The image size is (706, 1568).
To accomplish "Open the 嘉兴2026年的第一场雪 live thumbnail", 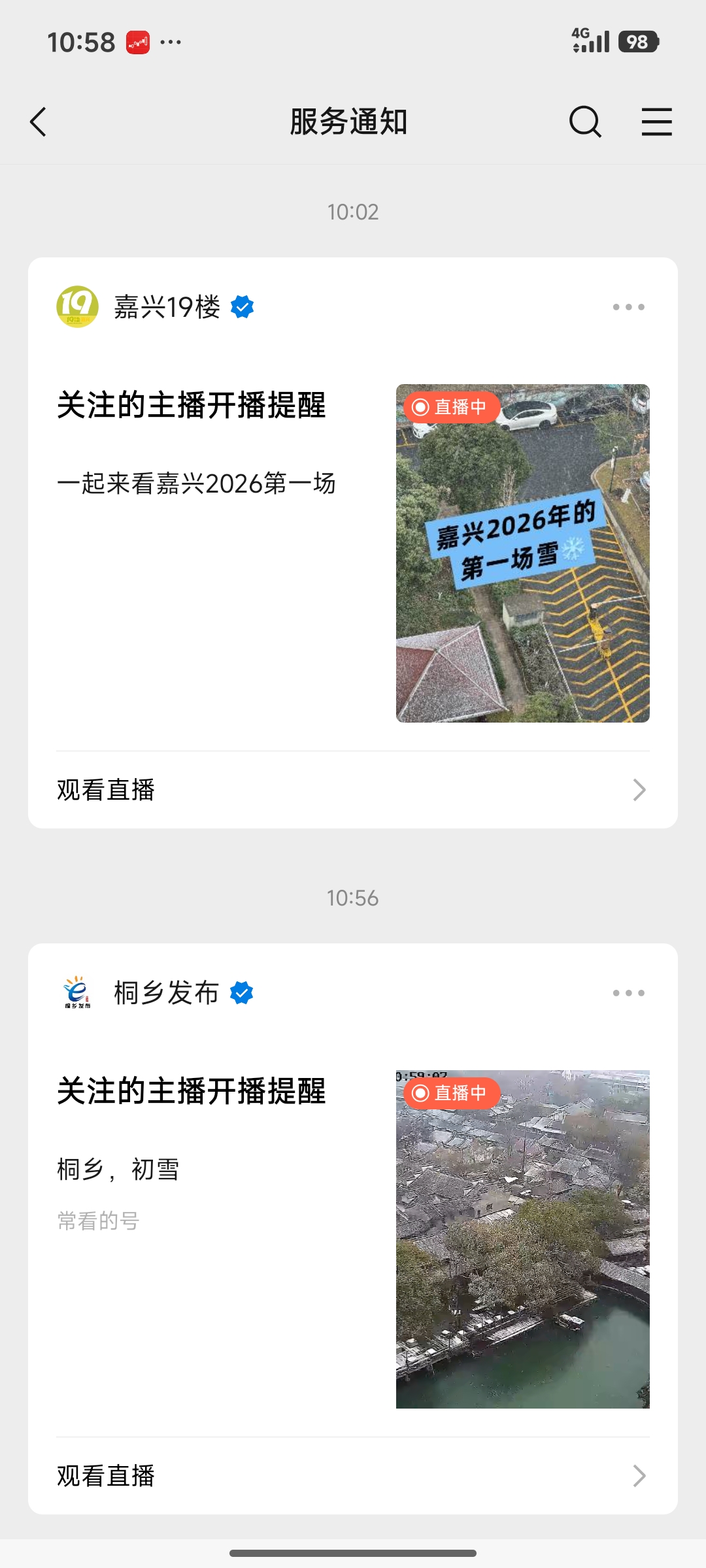I will [522, 553].
